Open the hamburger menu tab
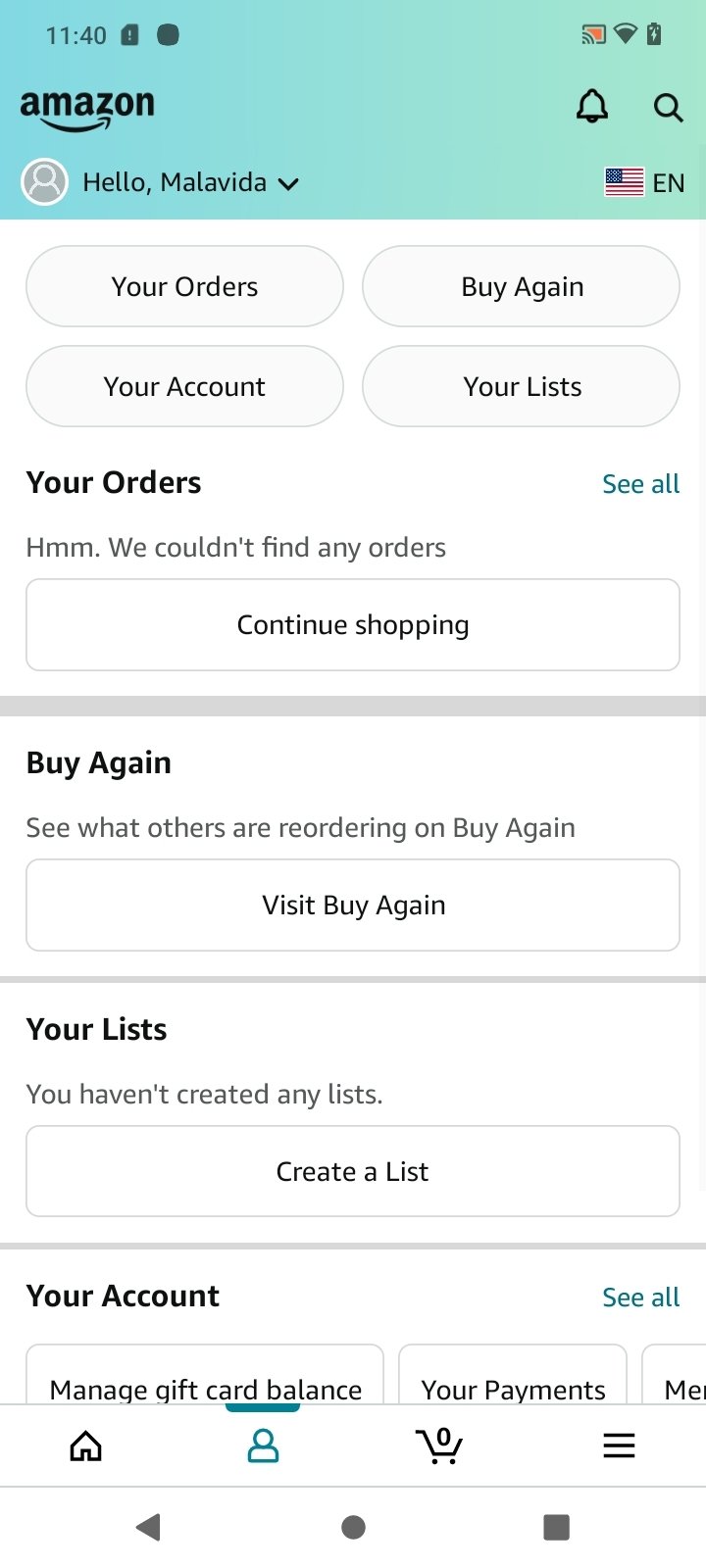The height and width of the screenshot is (1568, 706). coord(619,1445)
